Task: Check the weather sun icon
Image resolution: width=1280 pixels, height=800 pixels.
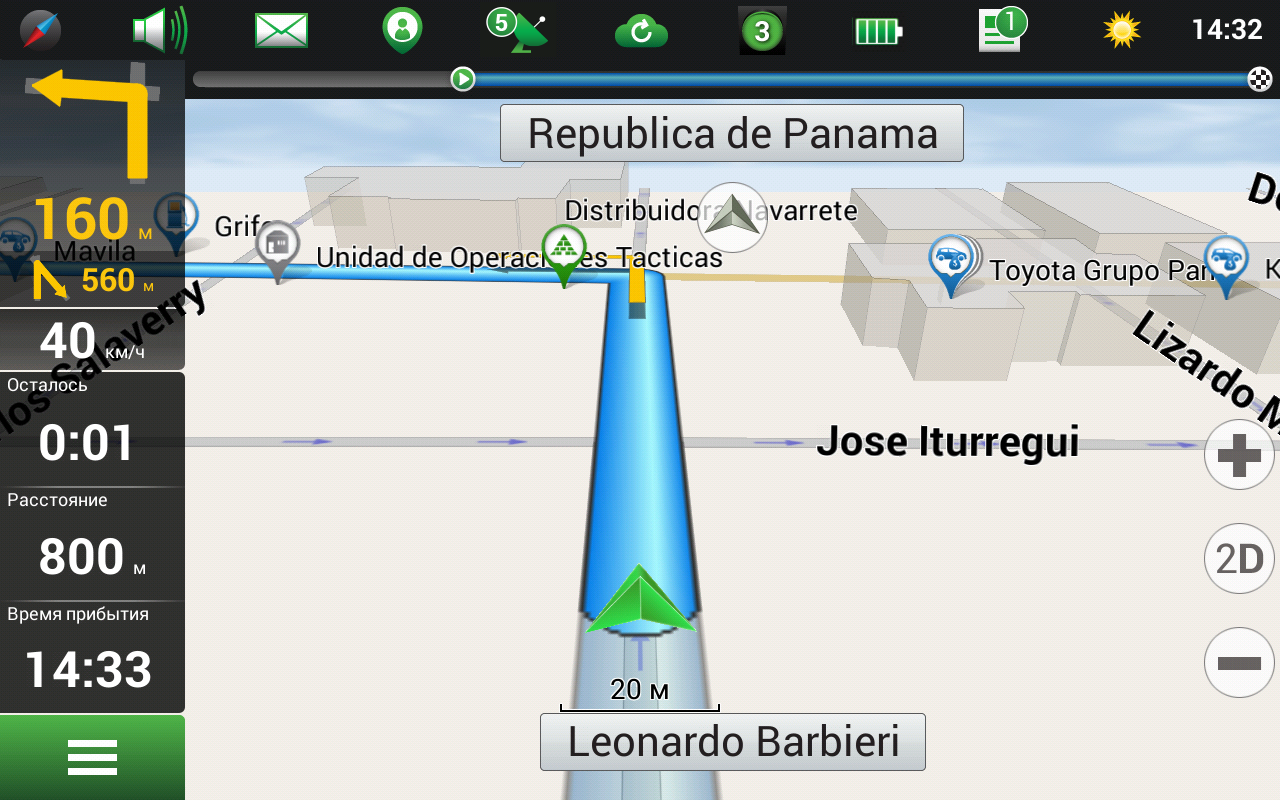Action: pos(1122,31)
